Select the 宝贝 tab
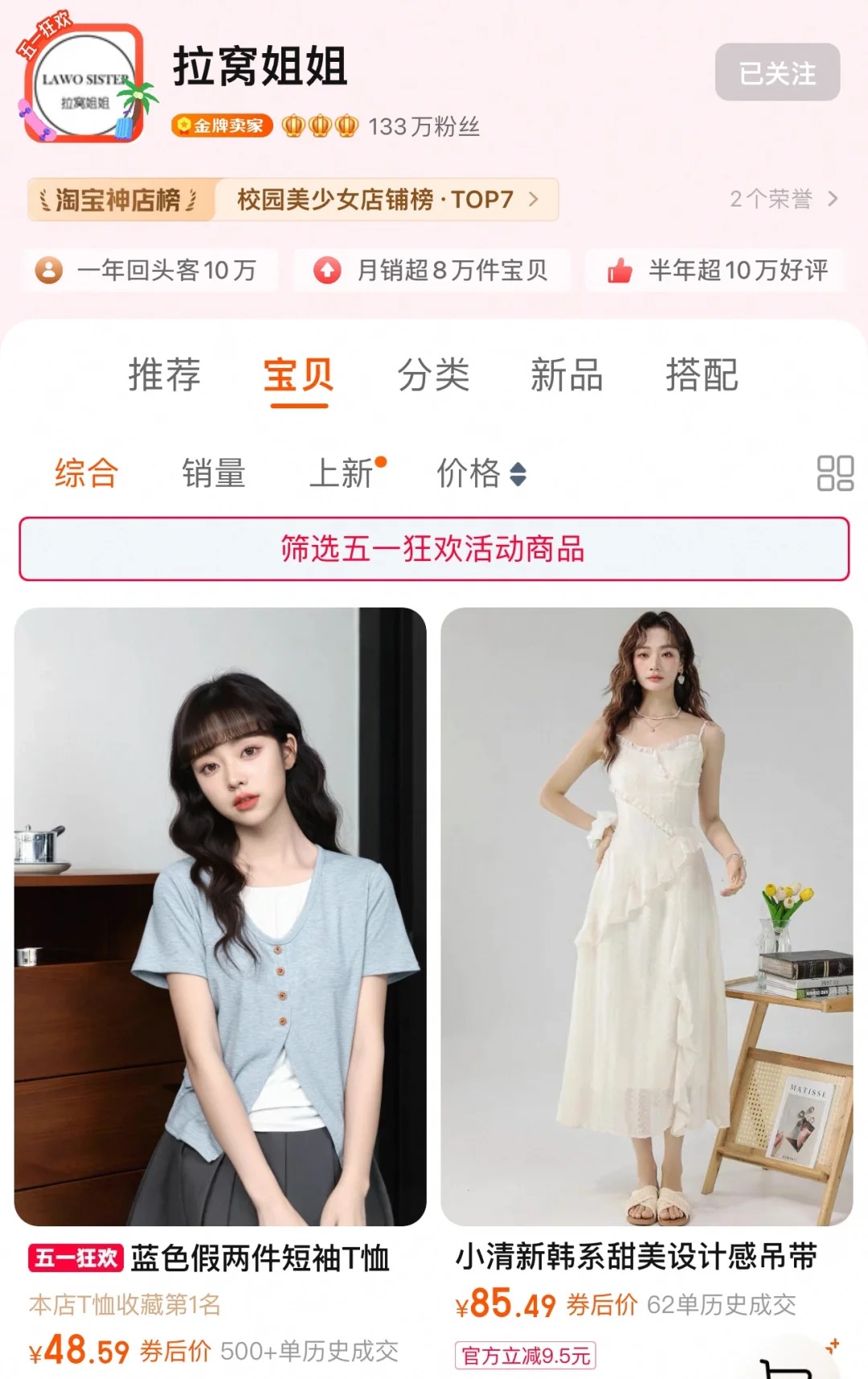Viewport: 868px width, 1379px height. [x=298, y=375]
